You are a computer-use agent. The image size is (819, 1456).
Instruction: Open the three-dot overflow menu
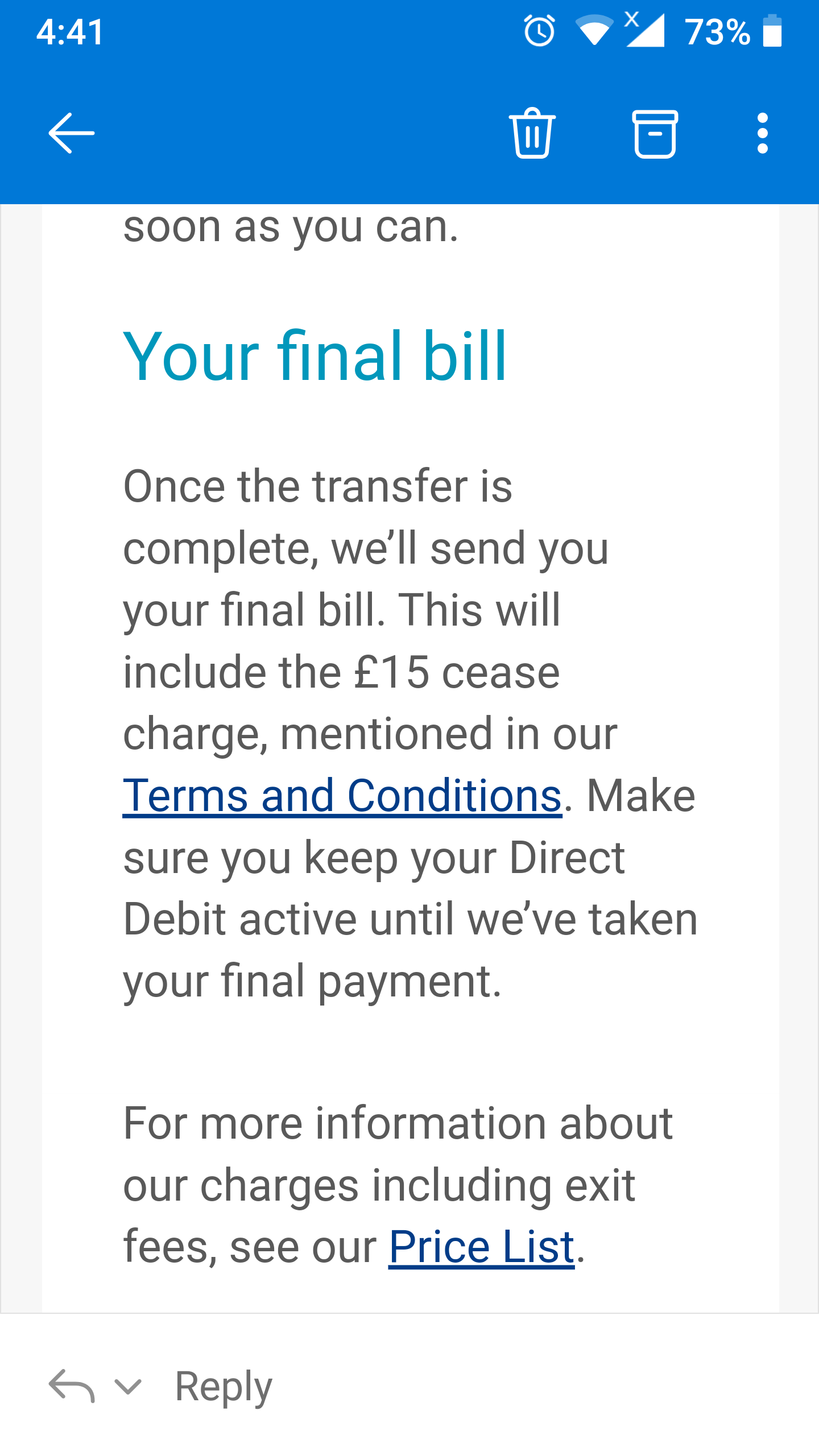tap(763, 133)
